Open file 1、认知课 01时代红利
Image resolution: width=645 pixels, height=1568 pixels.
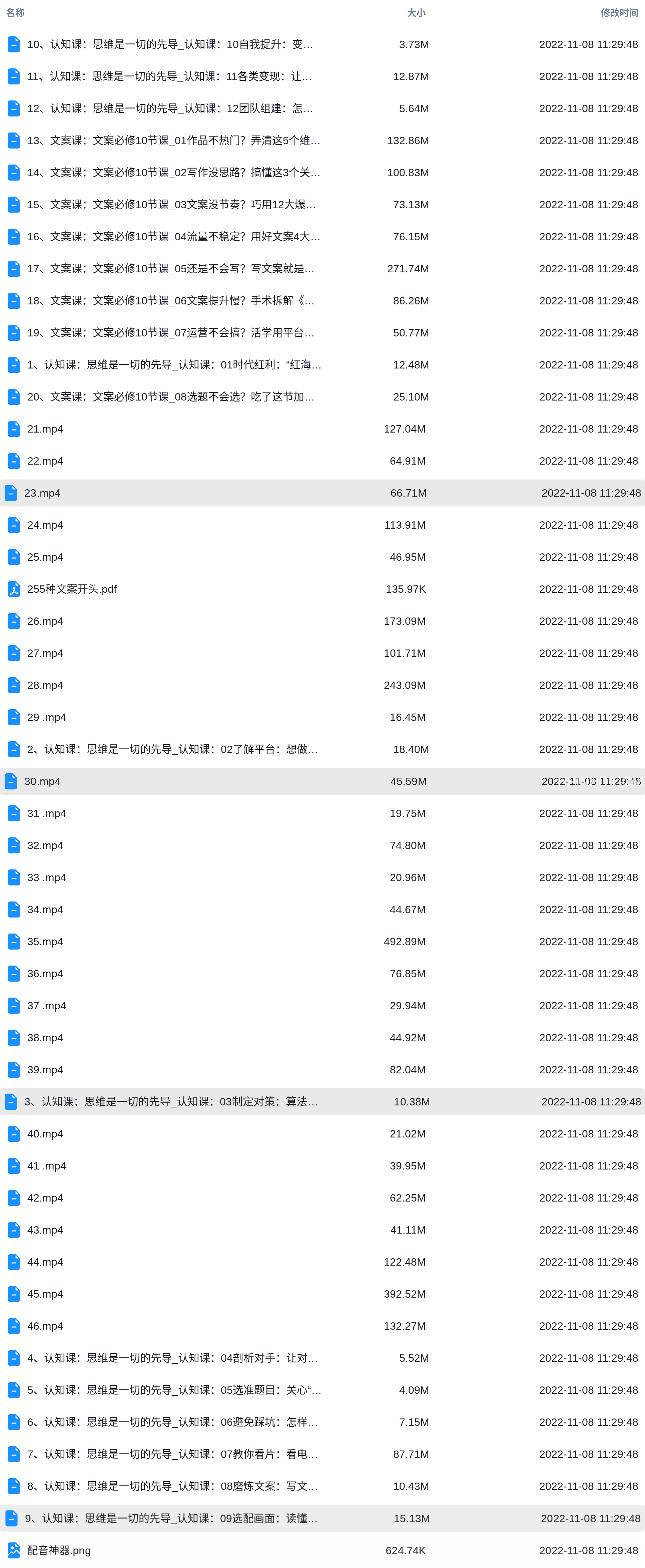[x=173, y=364]
